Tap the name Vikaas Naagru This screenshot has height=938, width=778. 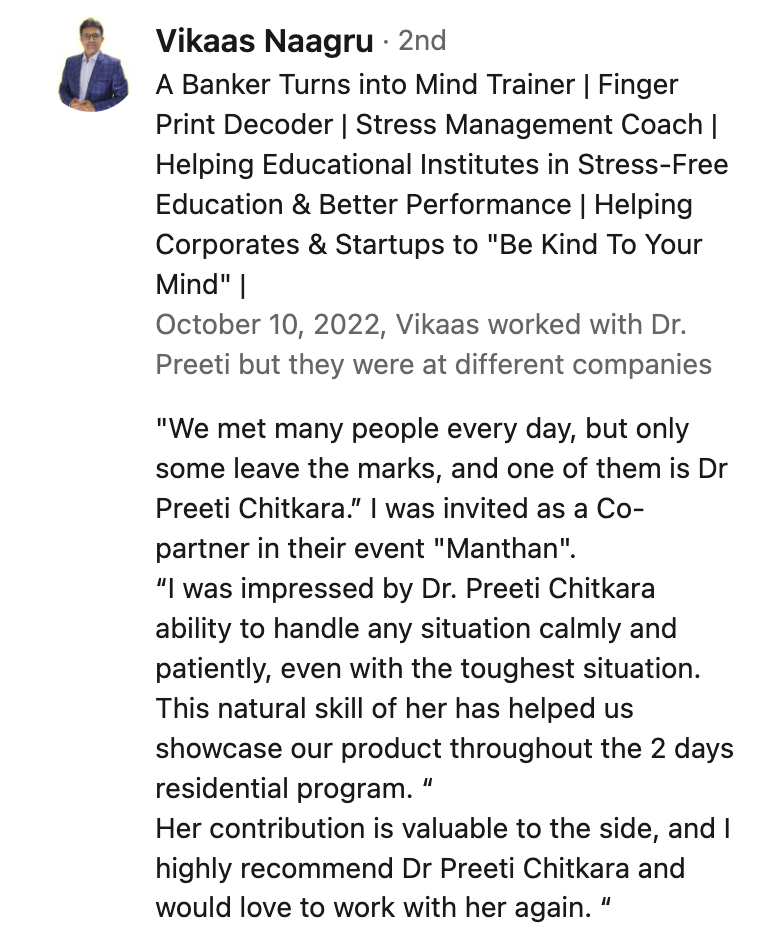tap(264, 41)
